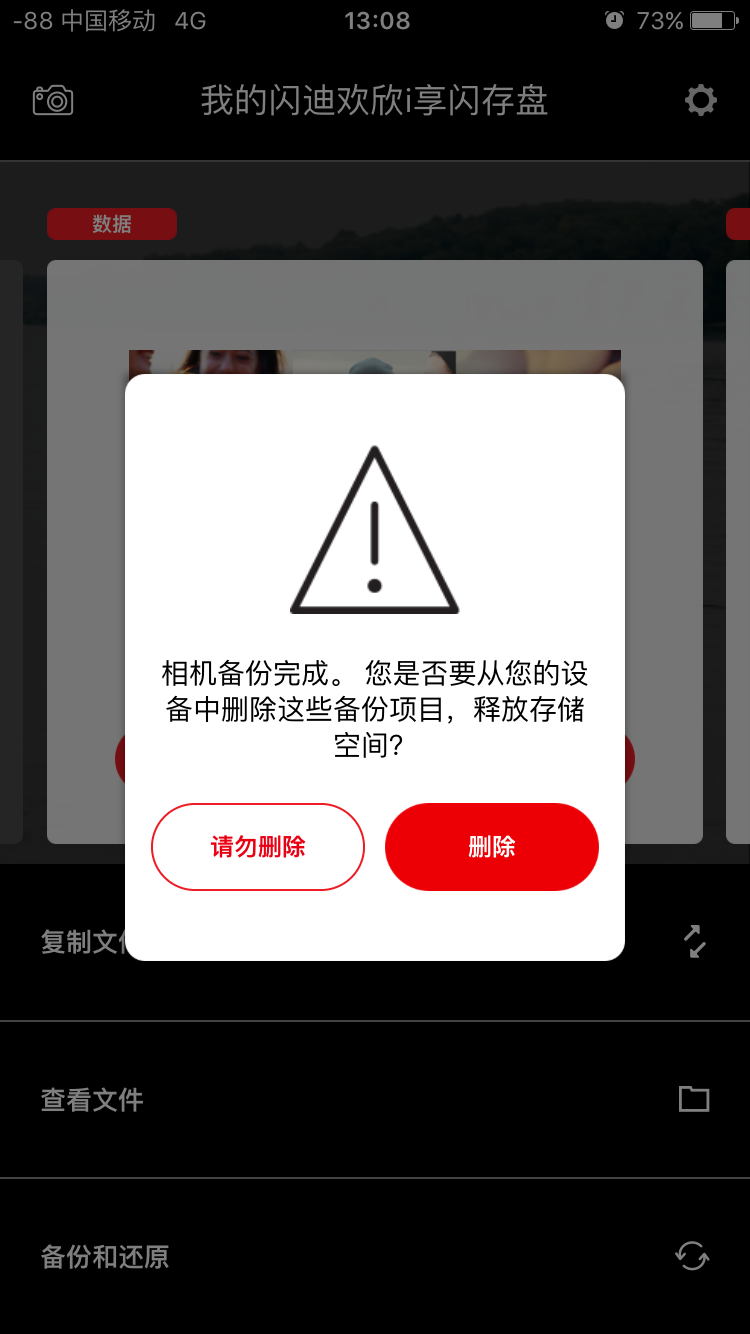This screenshot has height=1334, width=750.
Task: Open the camera icon in the header
Action: tap(53, 100)
